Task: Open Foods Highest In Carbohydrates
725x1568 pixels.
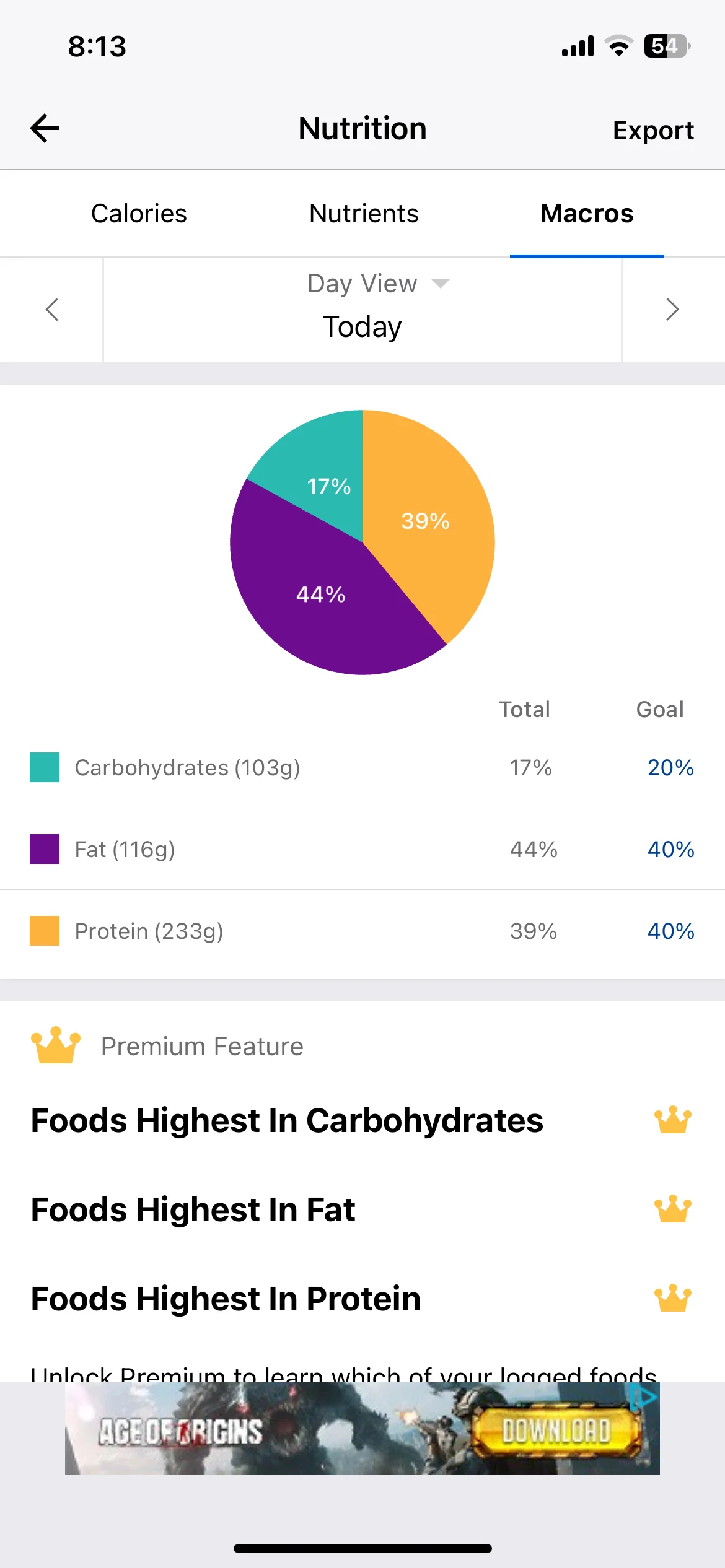Action: tap(362, 1120)
